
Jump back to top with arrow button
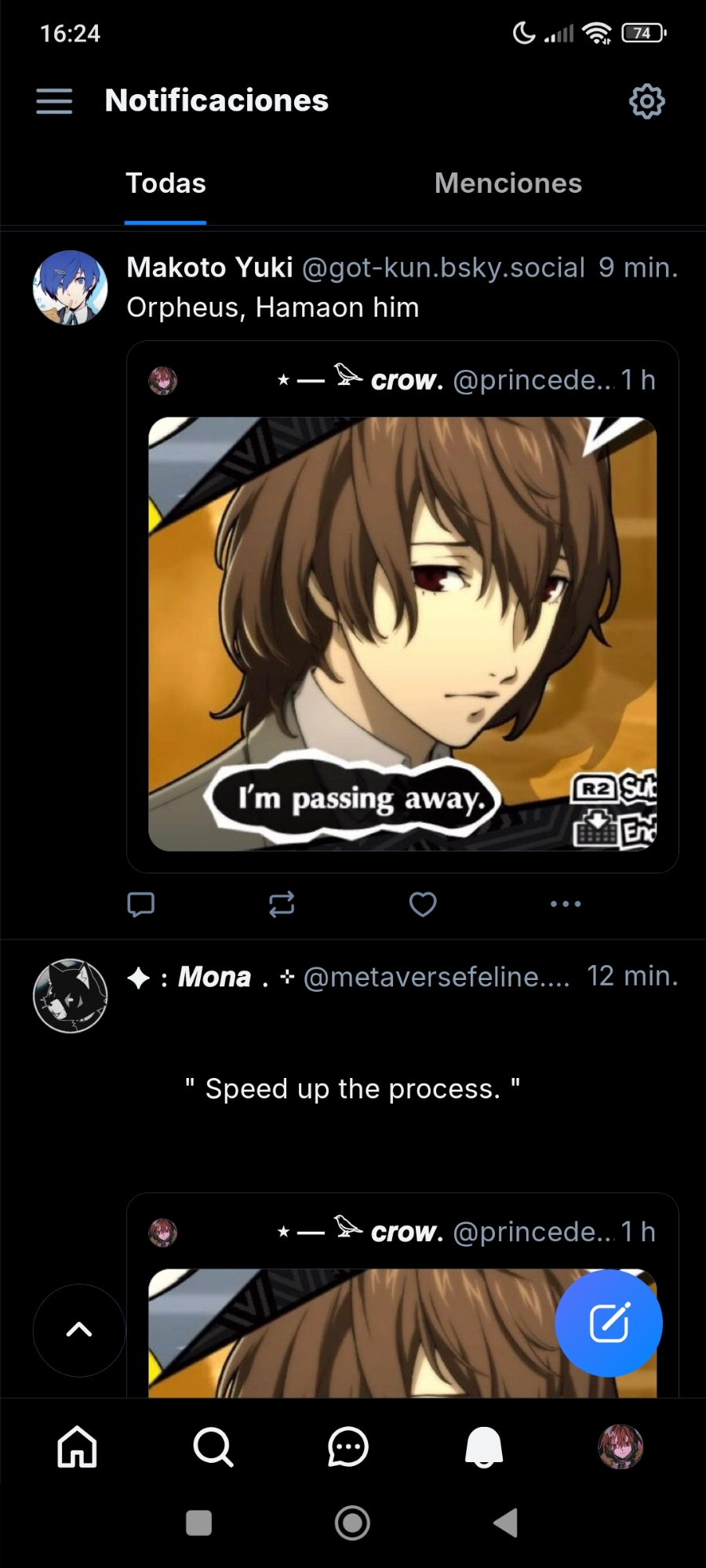coord(79,1330)
